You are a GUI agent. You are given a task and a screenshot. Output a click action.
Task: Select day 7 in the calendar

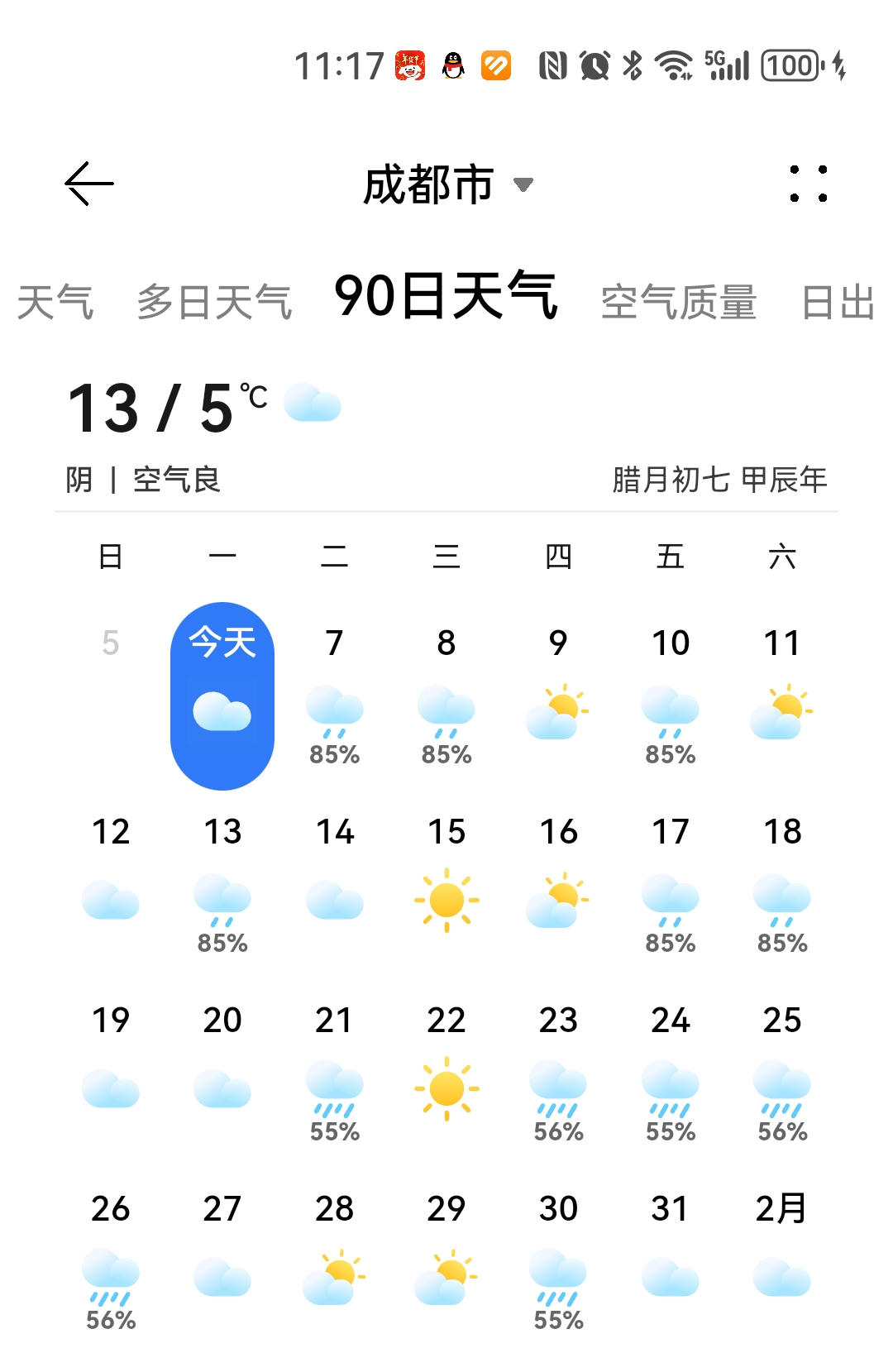pos(334,695)
